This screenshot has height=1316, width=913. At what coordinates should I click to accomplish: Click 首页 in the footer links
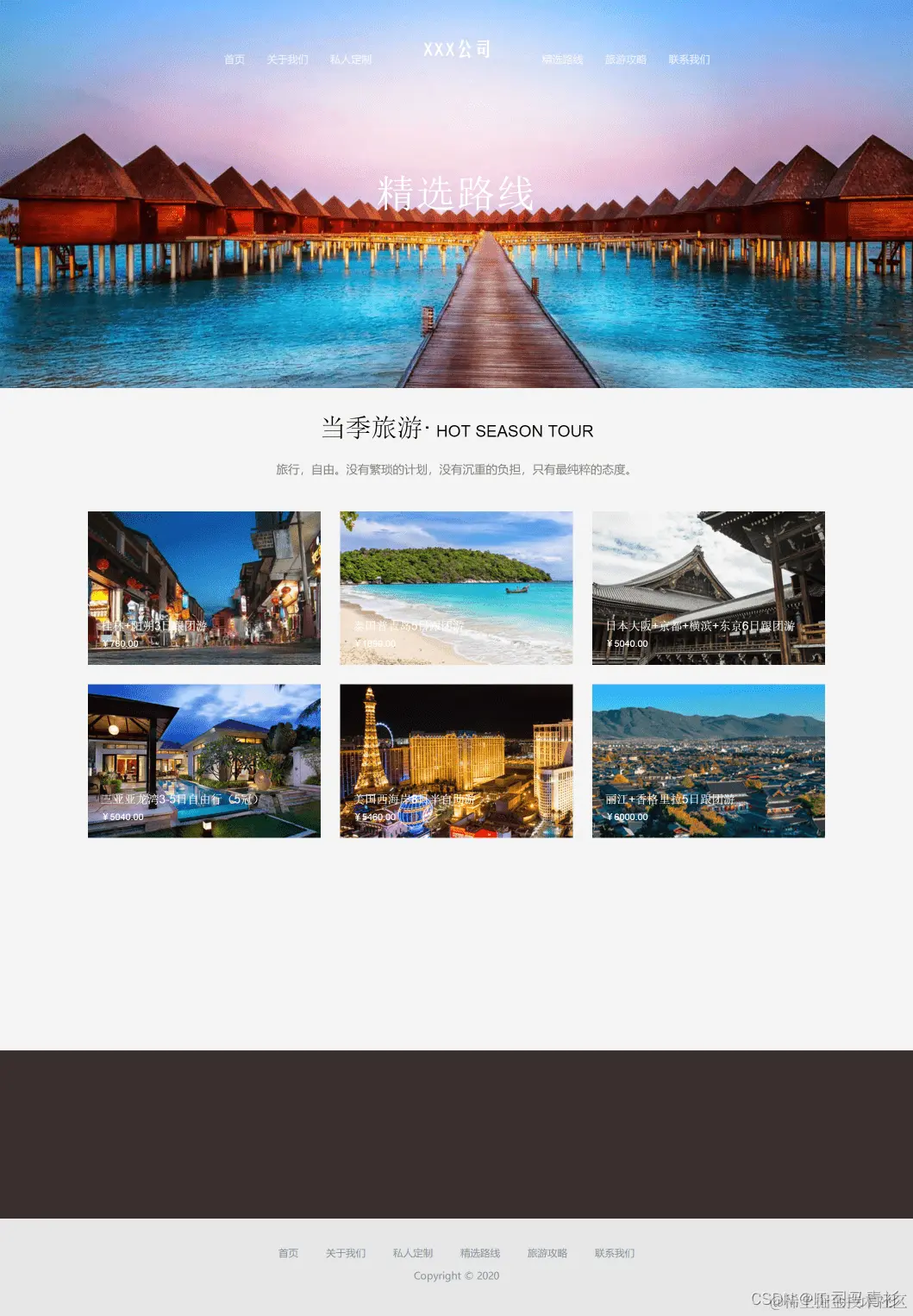coord(288,1253)
